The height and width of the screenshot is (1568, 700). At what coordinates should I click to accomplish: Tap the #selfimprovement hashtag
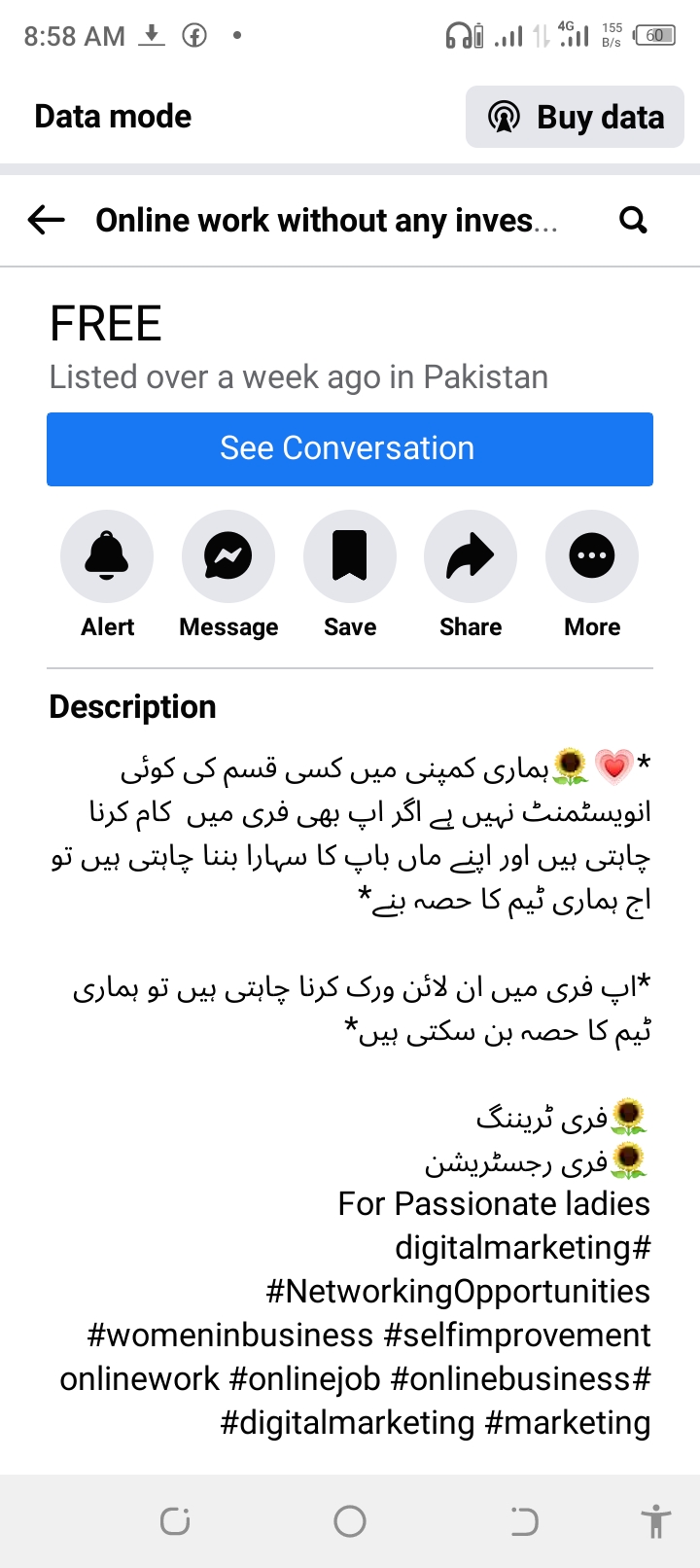(516, 1336)
